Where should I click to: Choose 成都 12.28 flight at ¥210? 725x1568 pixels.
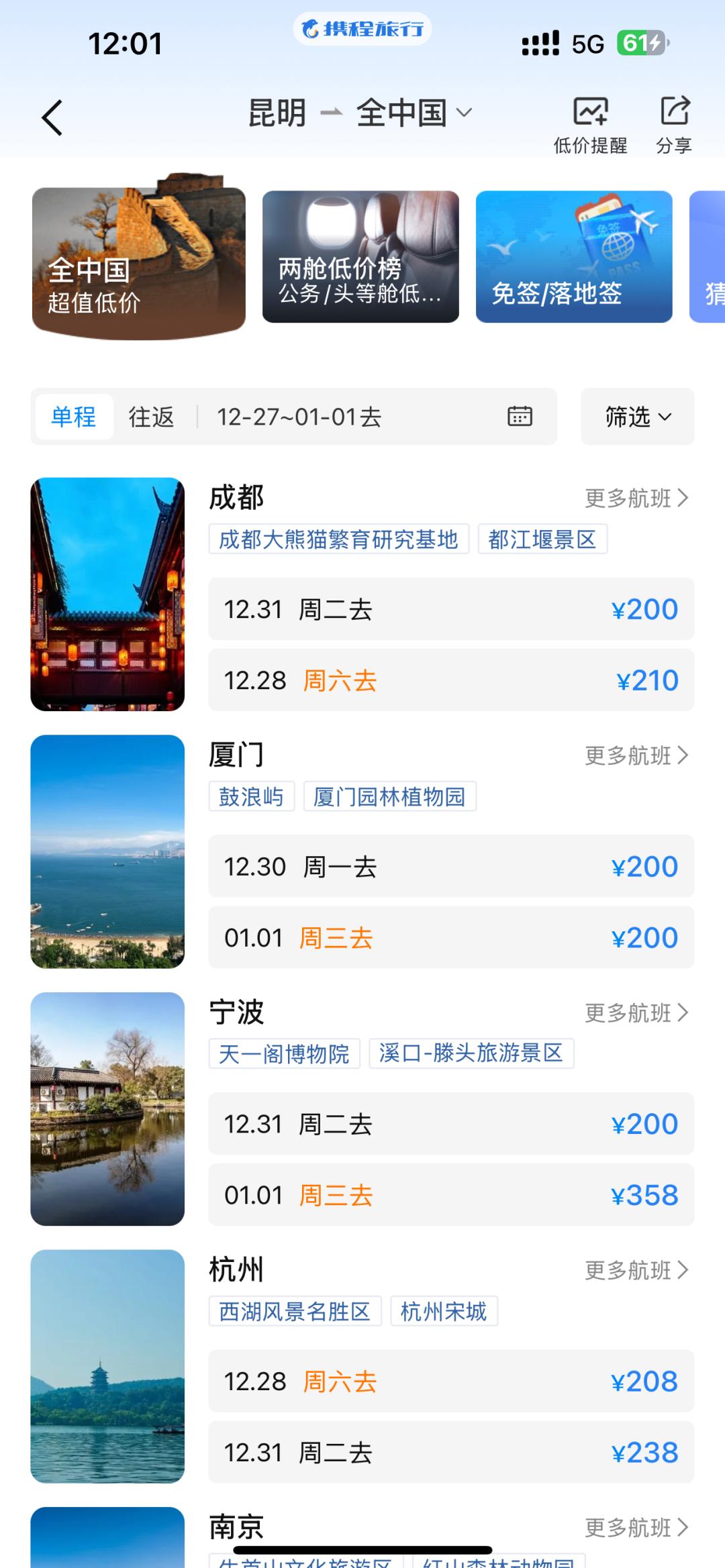[450, 680]
